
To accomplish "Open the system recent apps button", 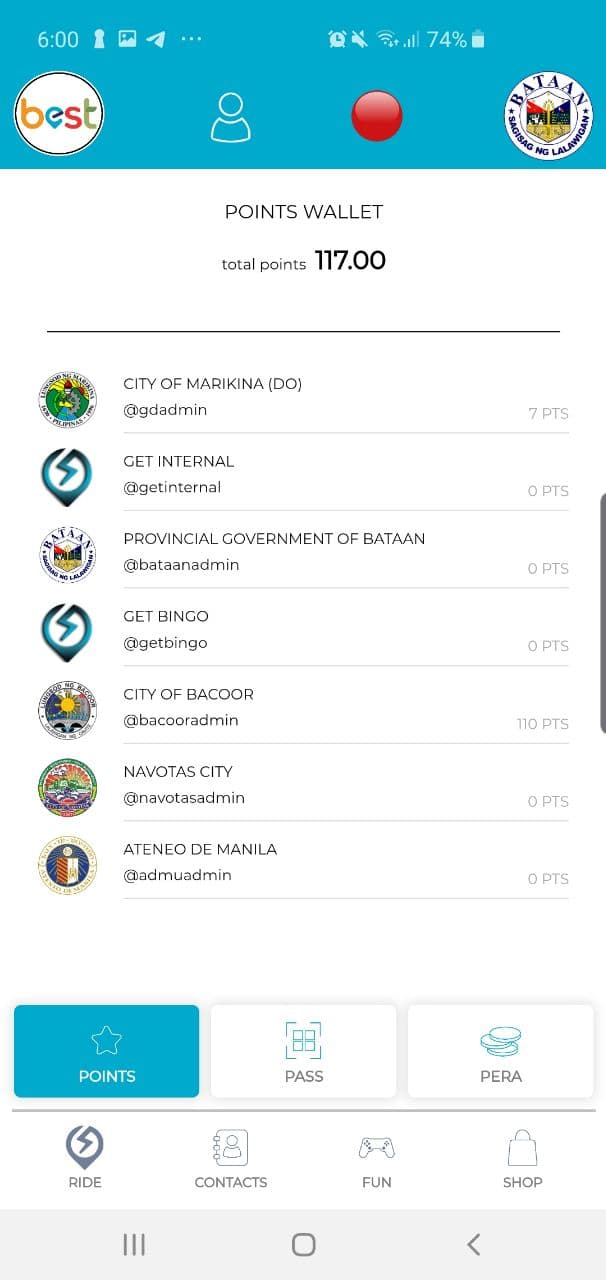I will (134, 1244).
